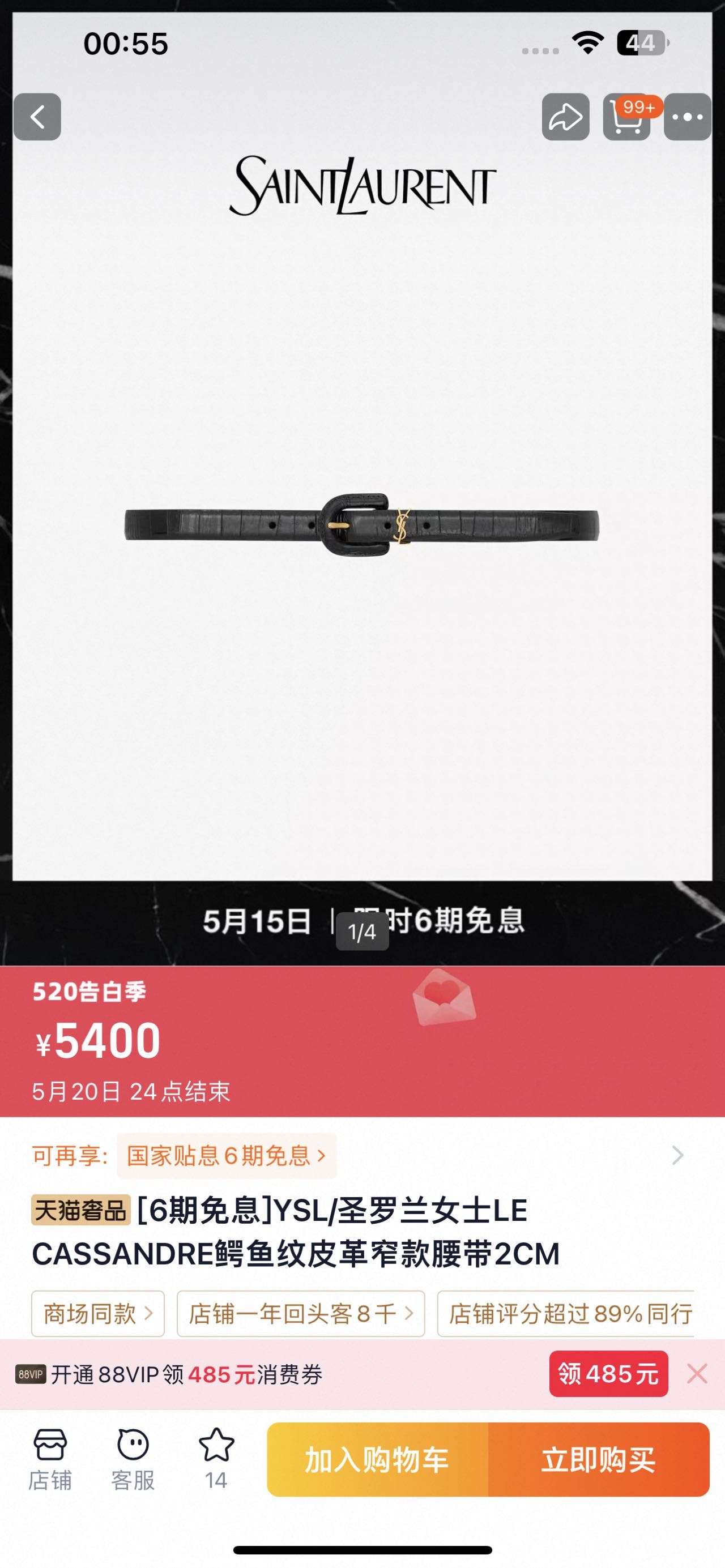Add the belt via 加入购物车
725x1568 pixels.
point(377,1460)
